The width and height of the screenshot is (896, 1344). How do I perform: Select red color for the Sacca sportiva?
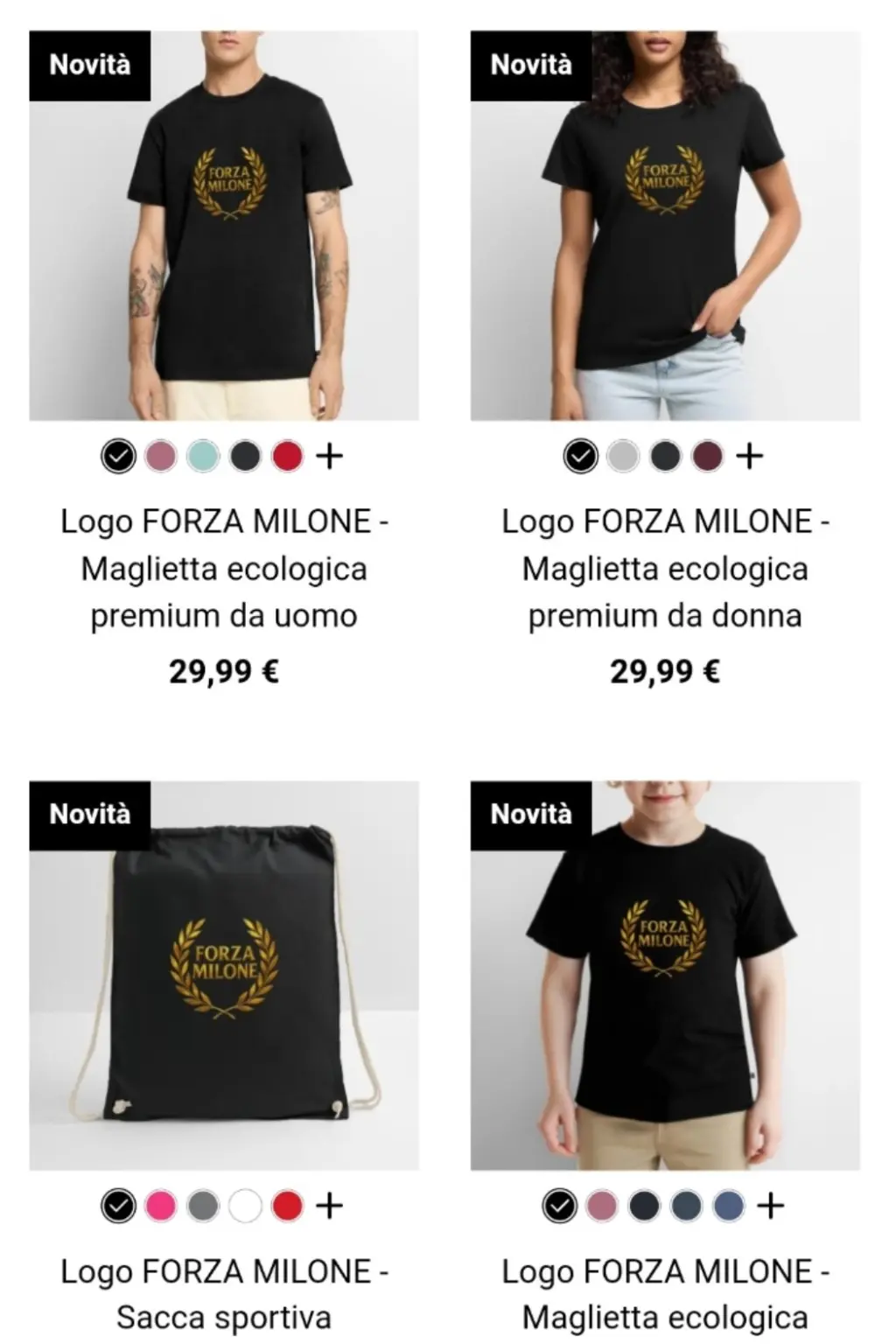(x=287, y=1206)
